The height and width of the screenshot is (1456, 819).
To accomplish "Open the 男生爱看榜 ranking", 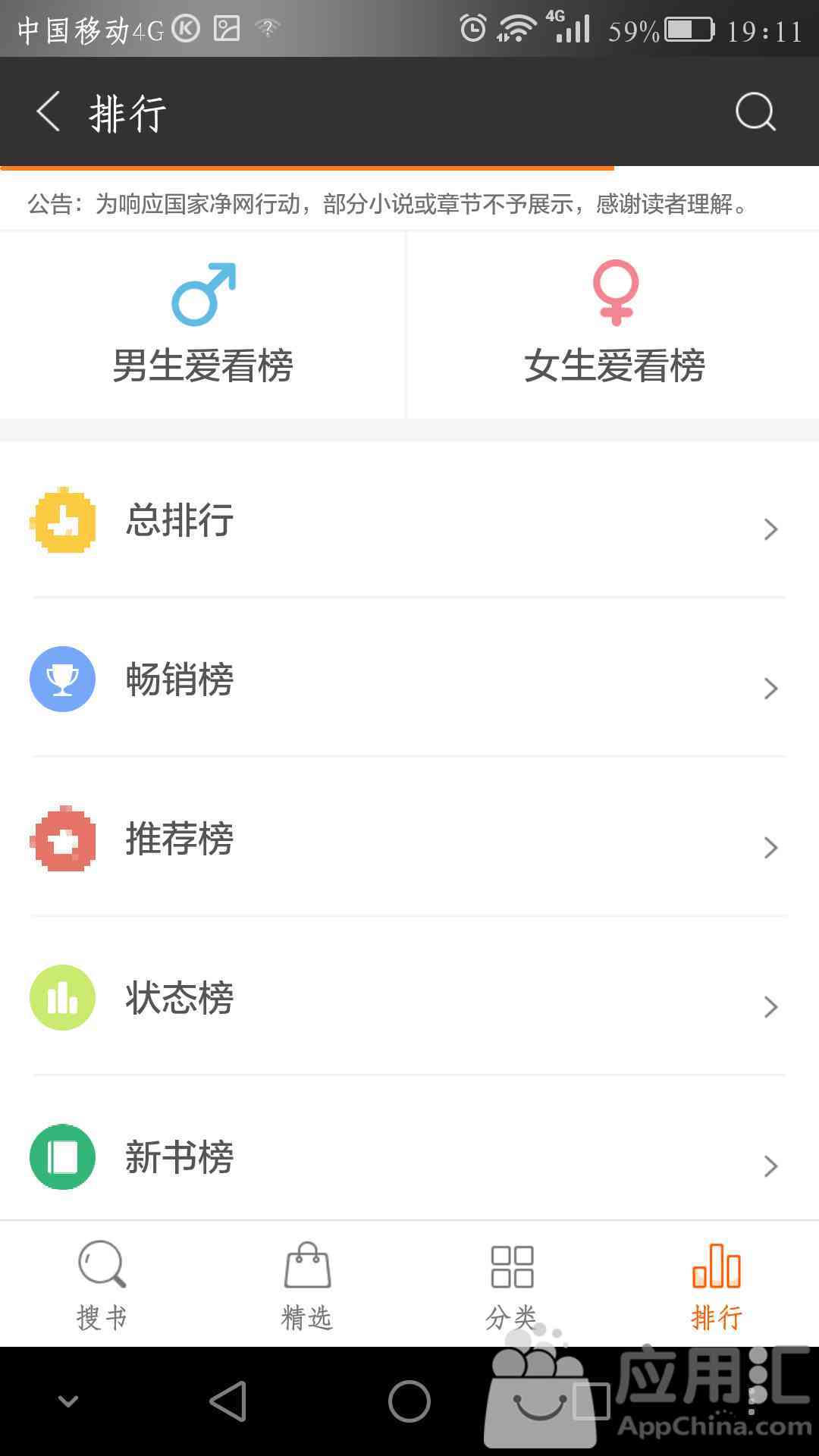I will coord(202,325).
